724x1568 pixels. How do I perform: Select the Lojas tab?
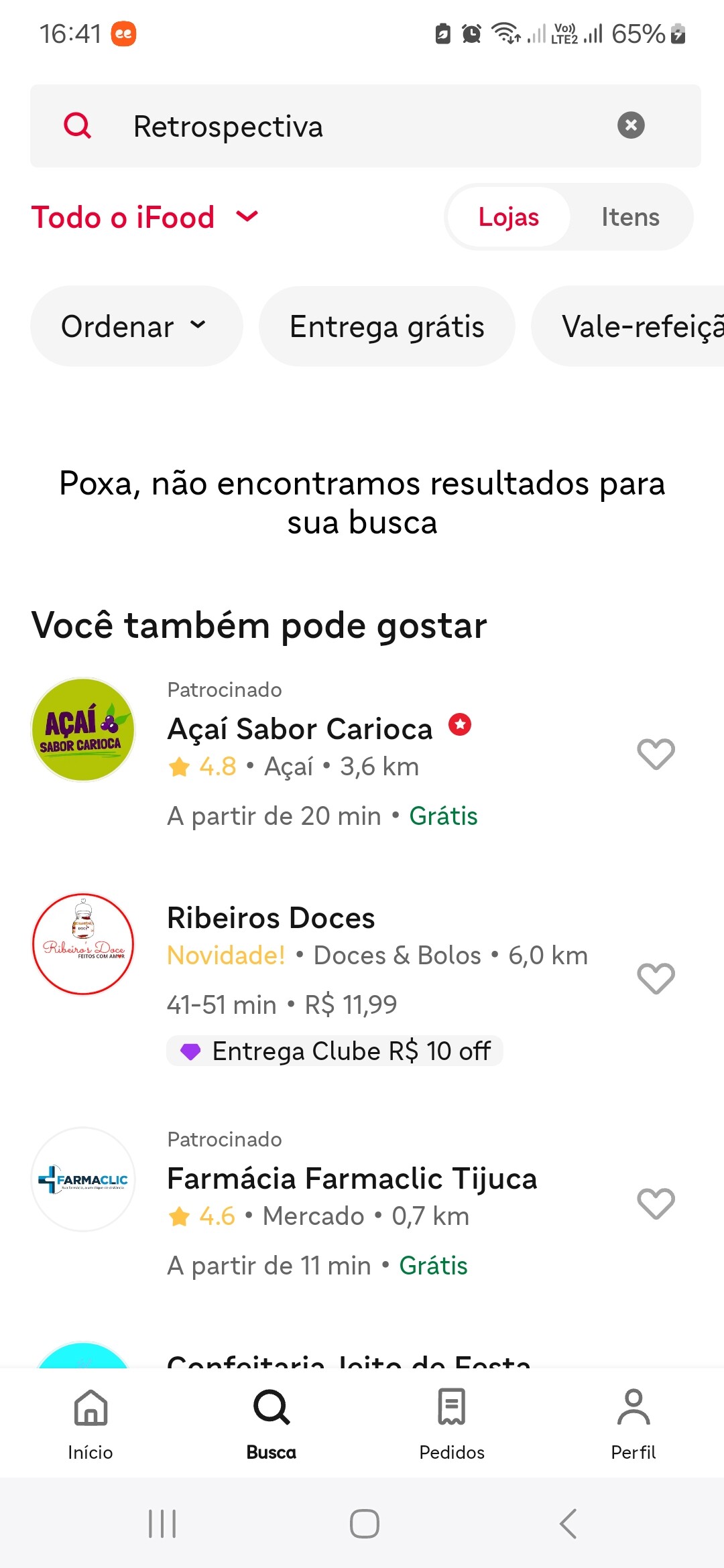(x=508, y=217)
